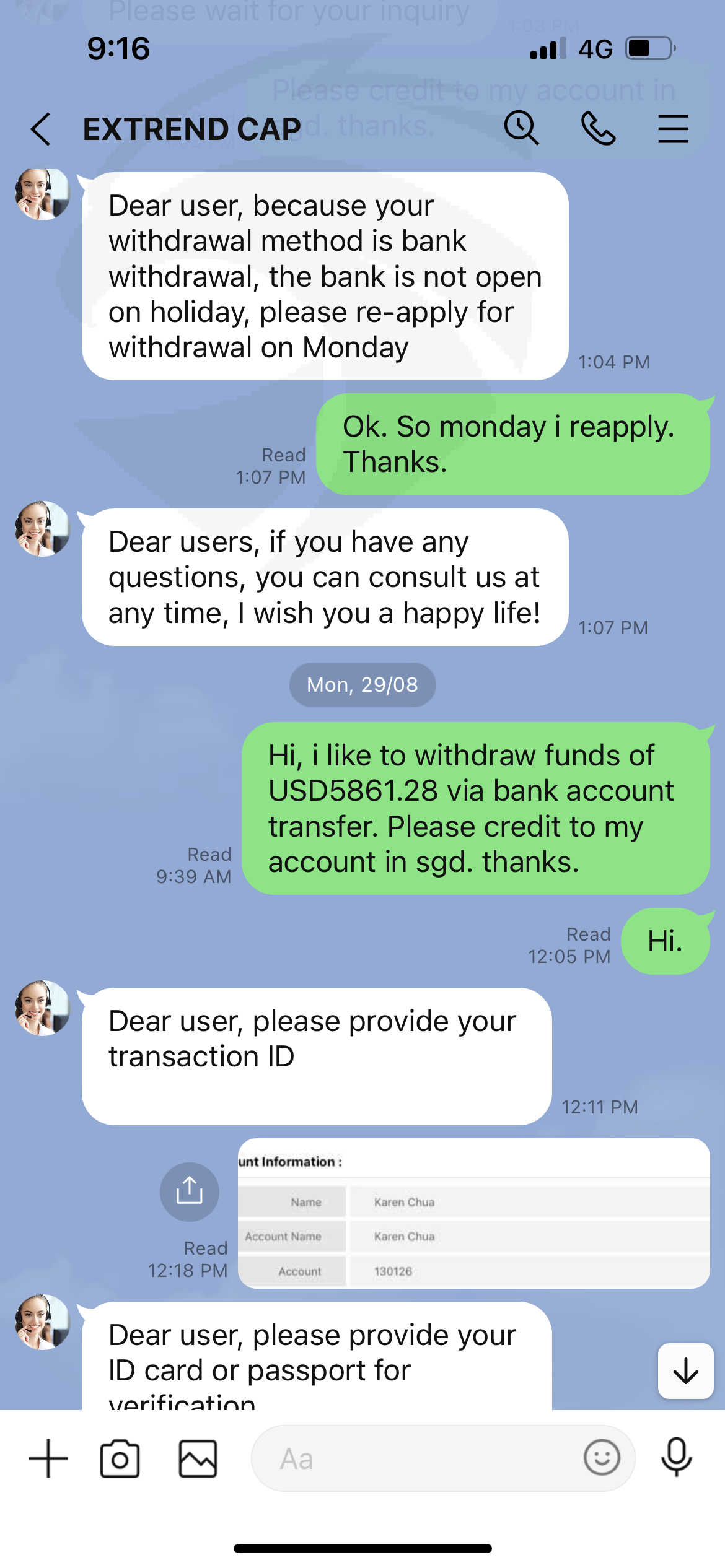Search within this chat
The width and height of the screenshot is (725, 1568).
point(521,128)
